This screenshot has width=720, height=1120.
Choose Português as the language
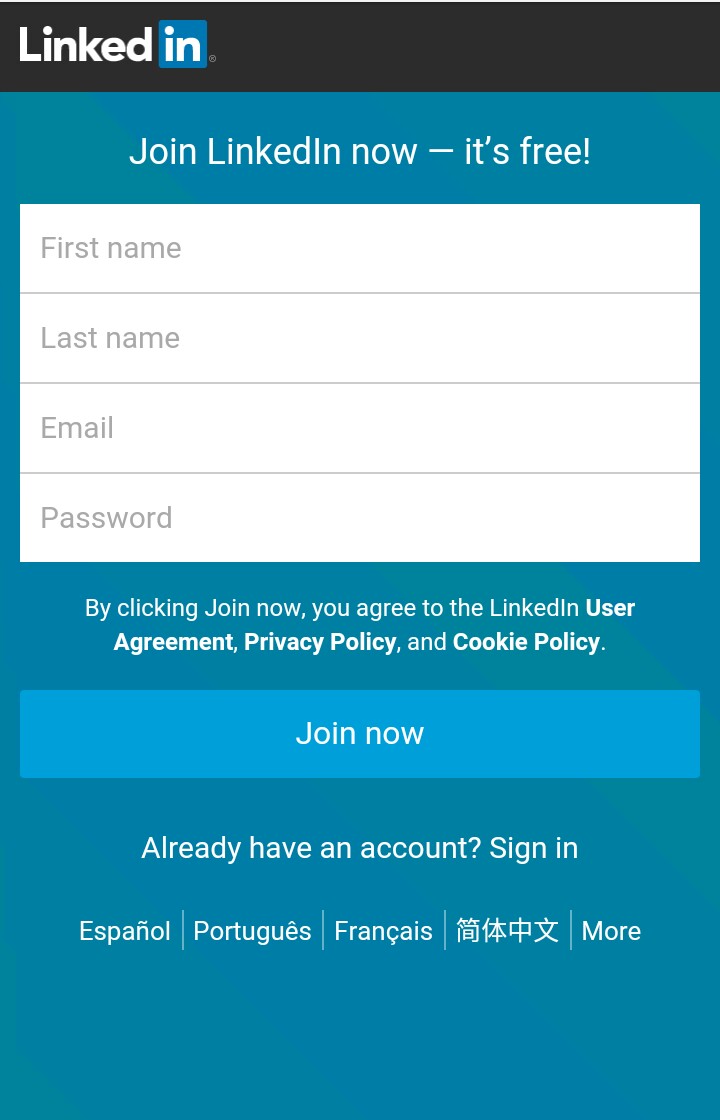point(252,931)
